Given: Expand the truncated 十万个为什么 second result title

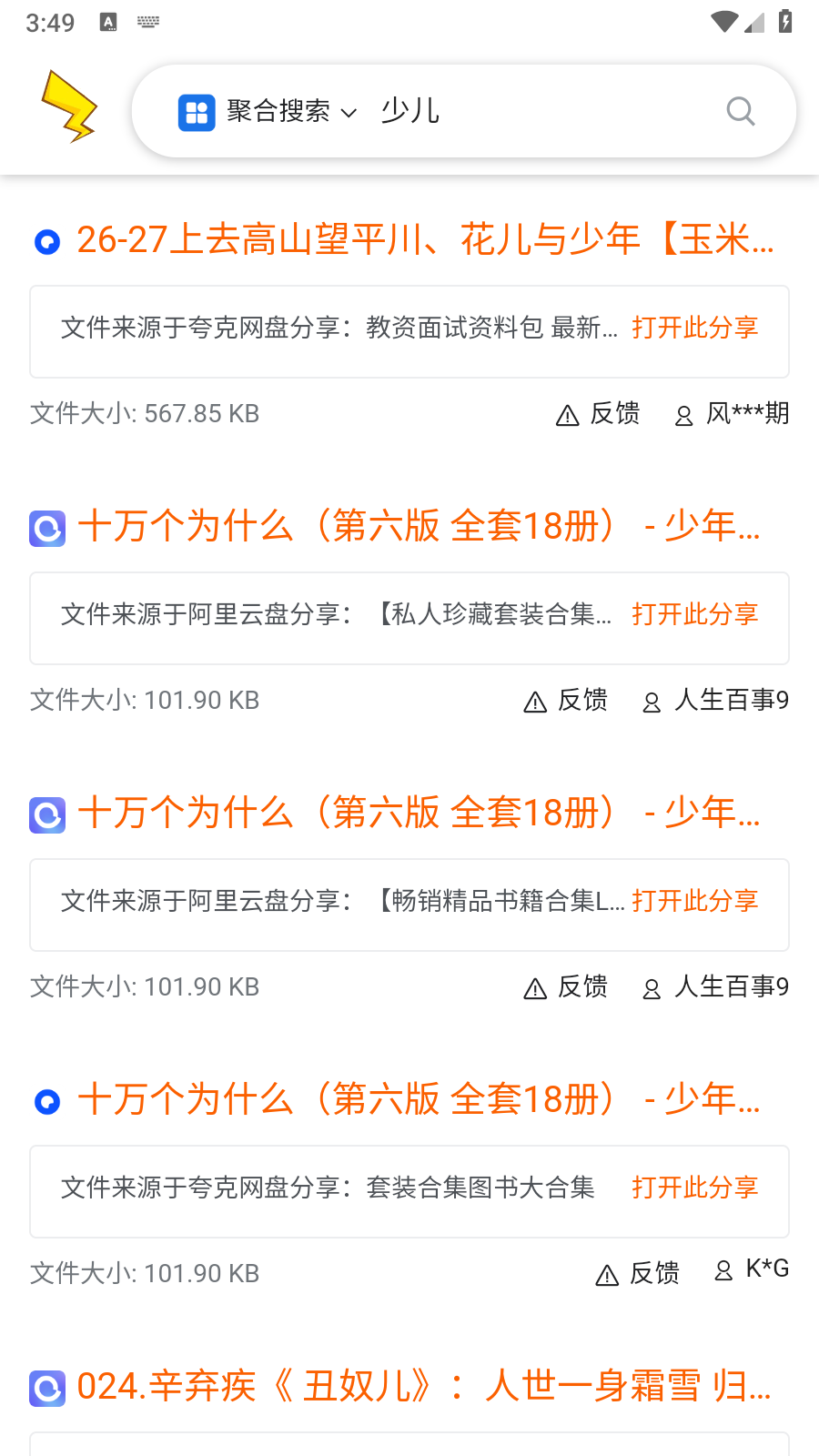Looking at the screenshot, I should [419, 527].
